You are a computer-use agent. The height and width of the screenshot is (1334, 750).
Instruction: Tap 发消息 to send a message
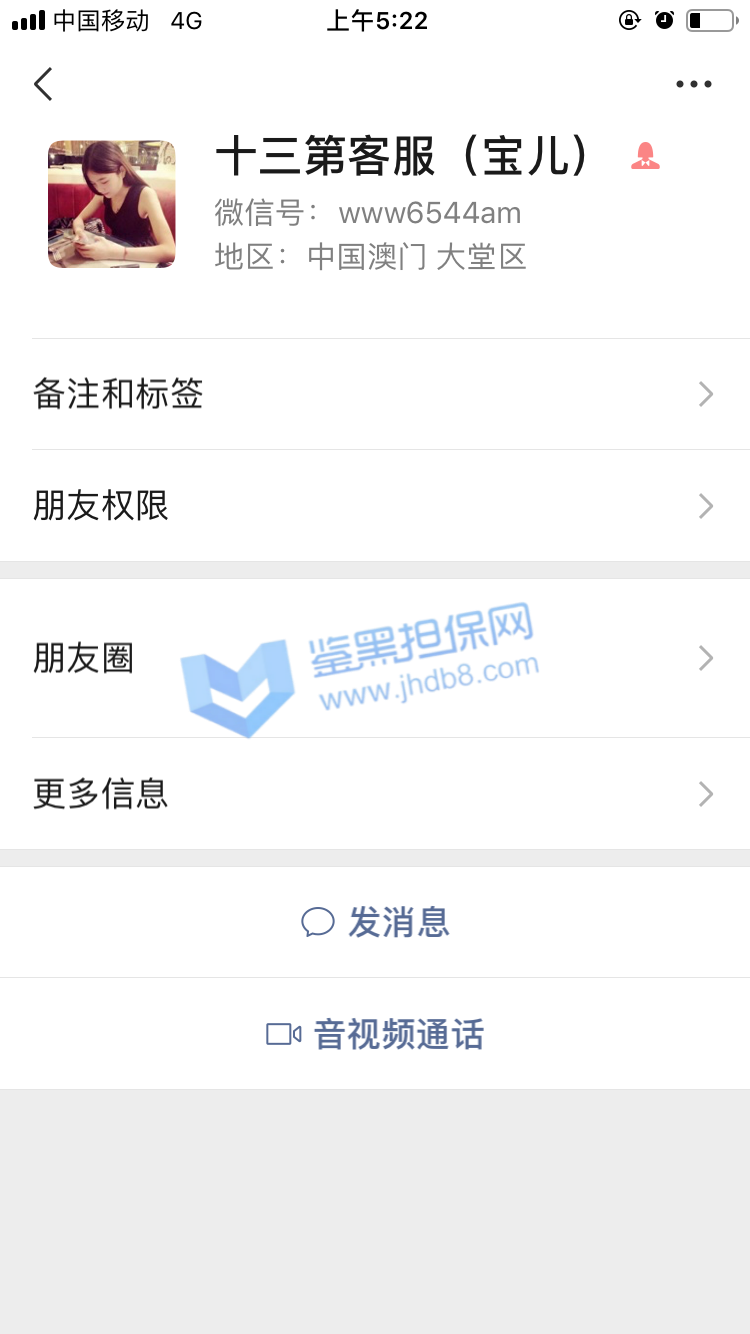(376, 922)
